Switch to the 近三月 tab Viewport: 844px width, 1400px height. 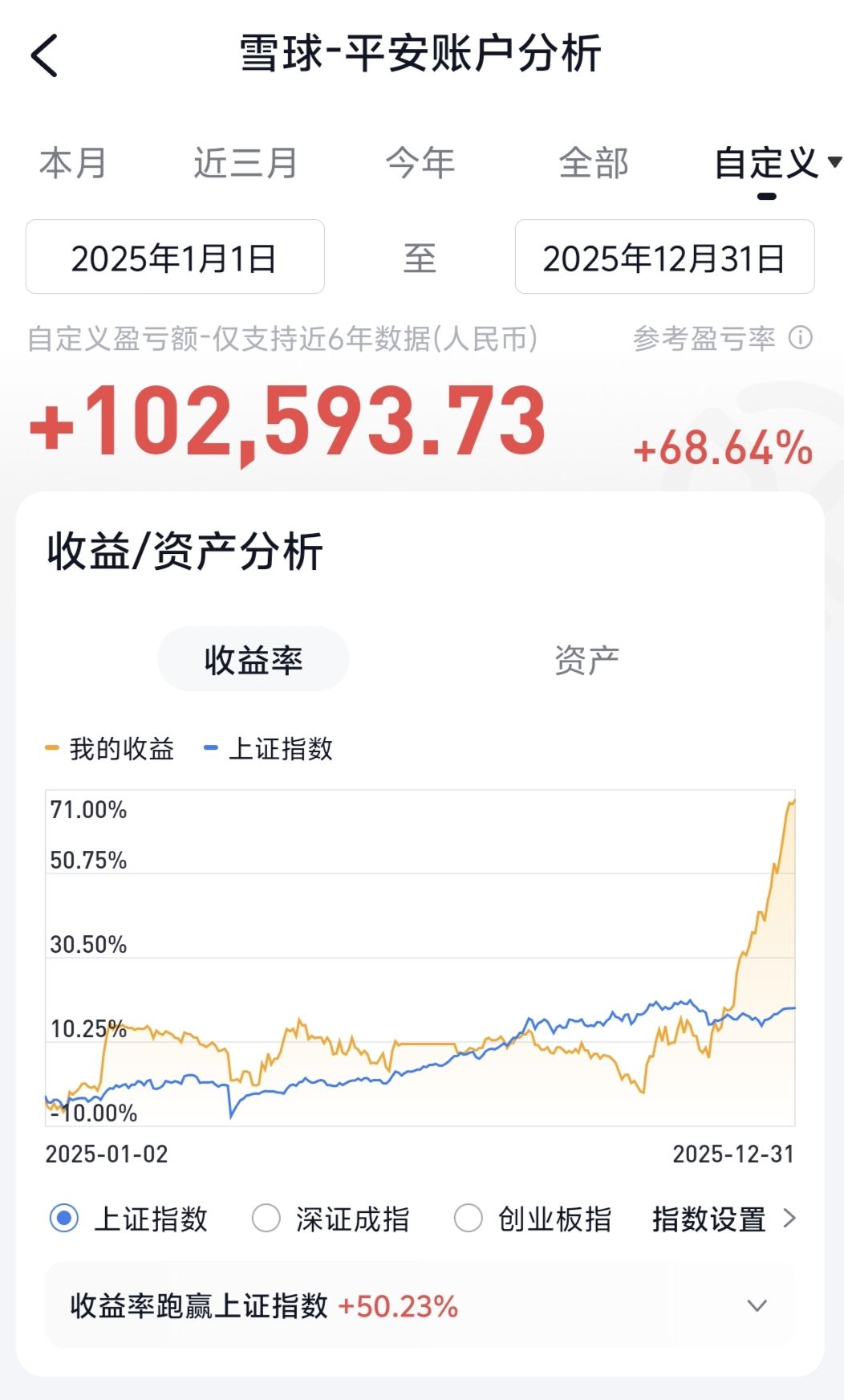click(245, 163)
